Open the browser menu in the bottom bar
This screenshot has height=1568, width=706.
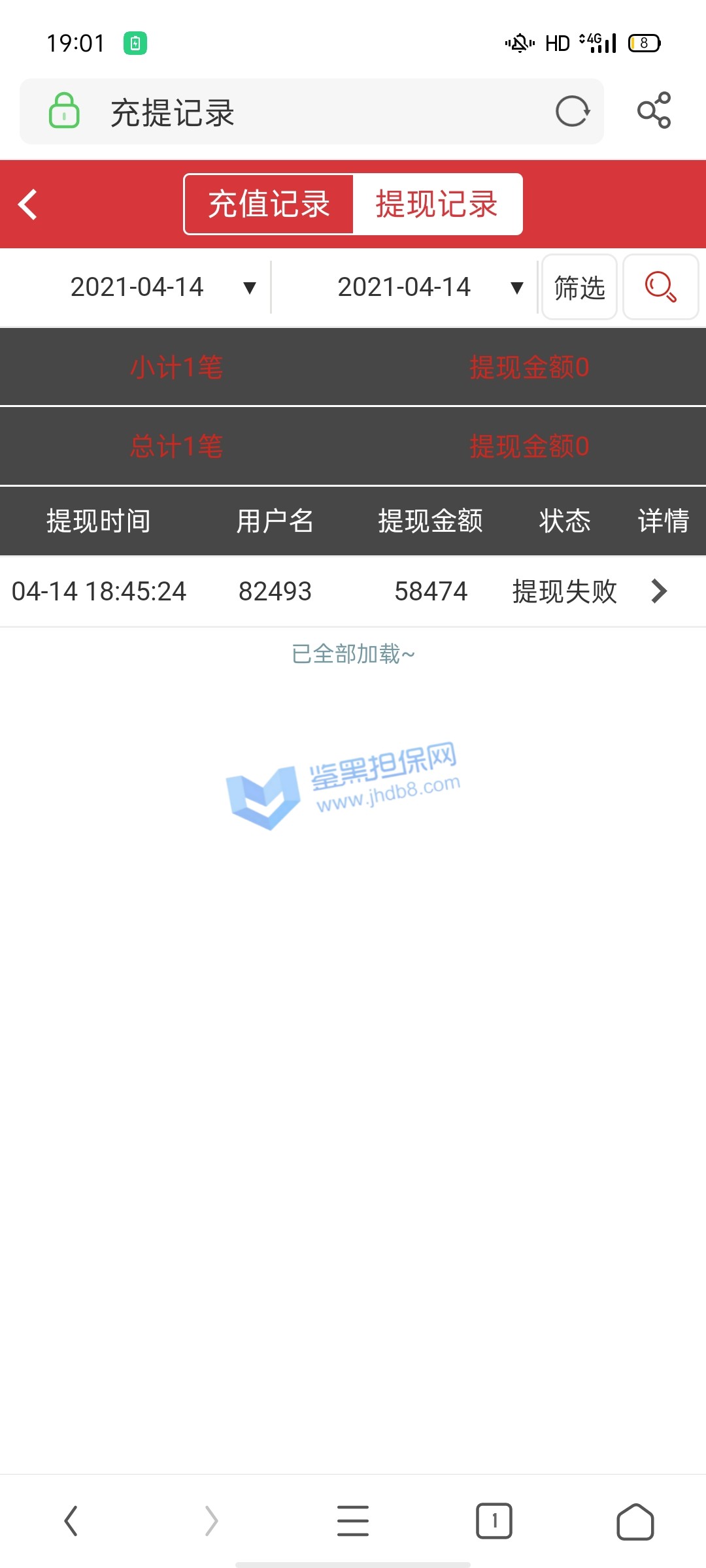click(353, 1521)
